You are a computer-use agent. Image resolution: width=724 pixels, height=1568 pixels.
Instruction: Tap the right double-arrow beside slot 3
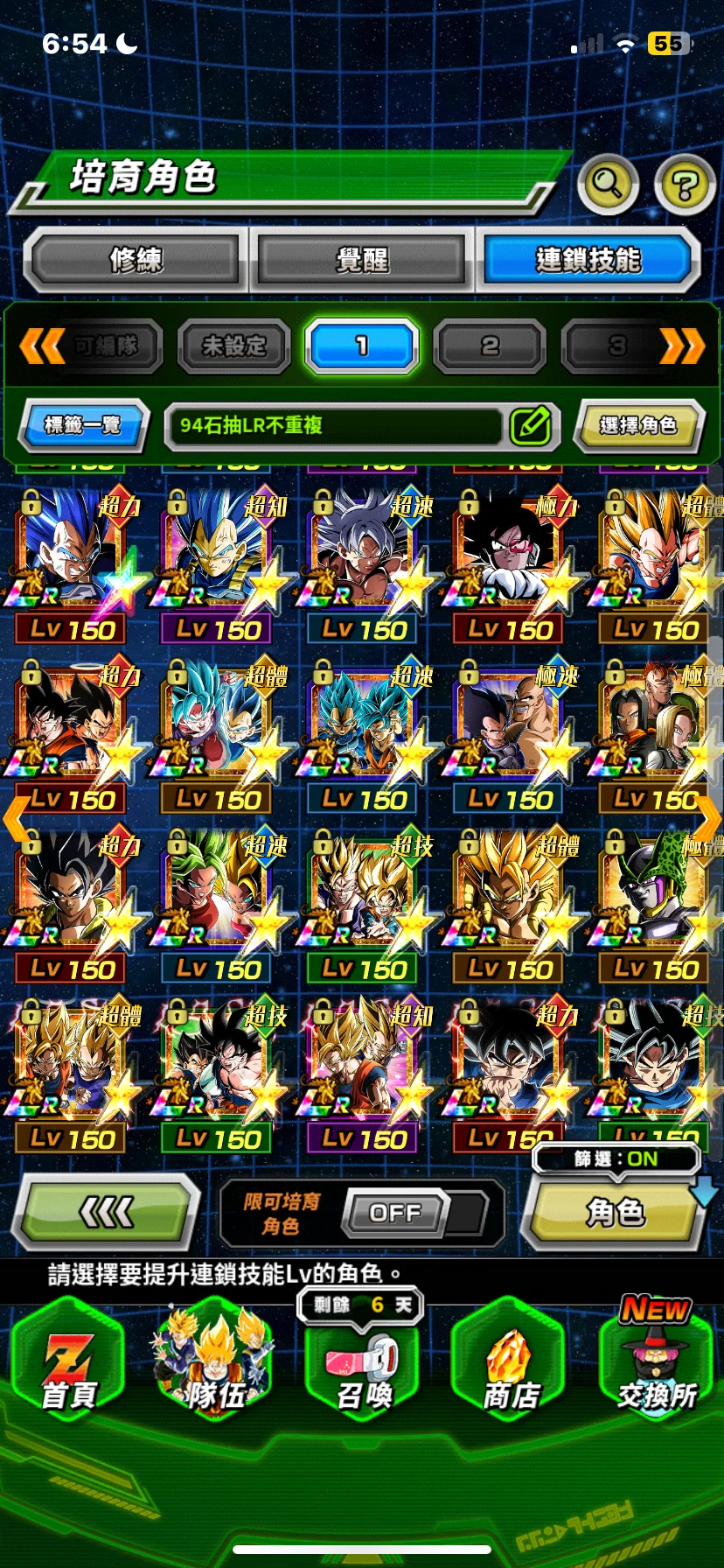pos(682,346)
